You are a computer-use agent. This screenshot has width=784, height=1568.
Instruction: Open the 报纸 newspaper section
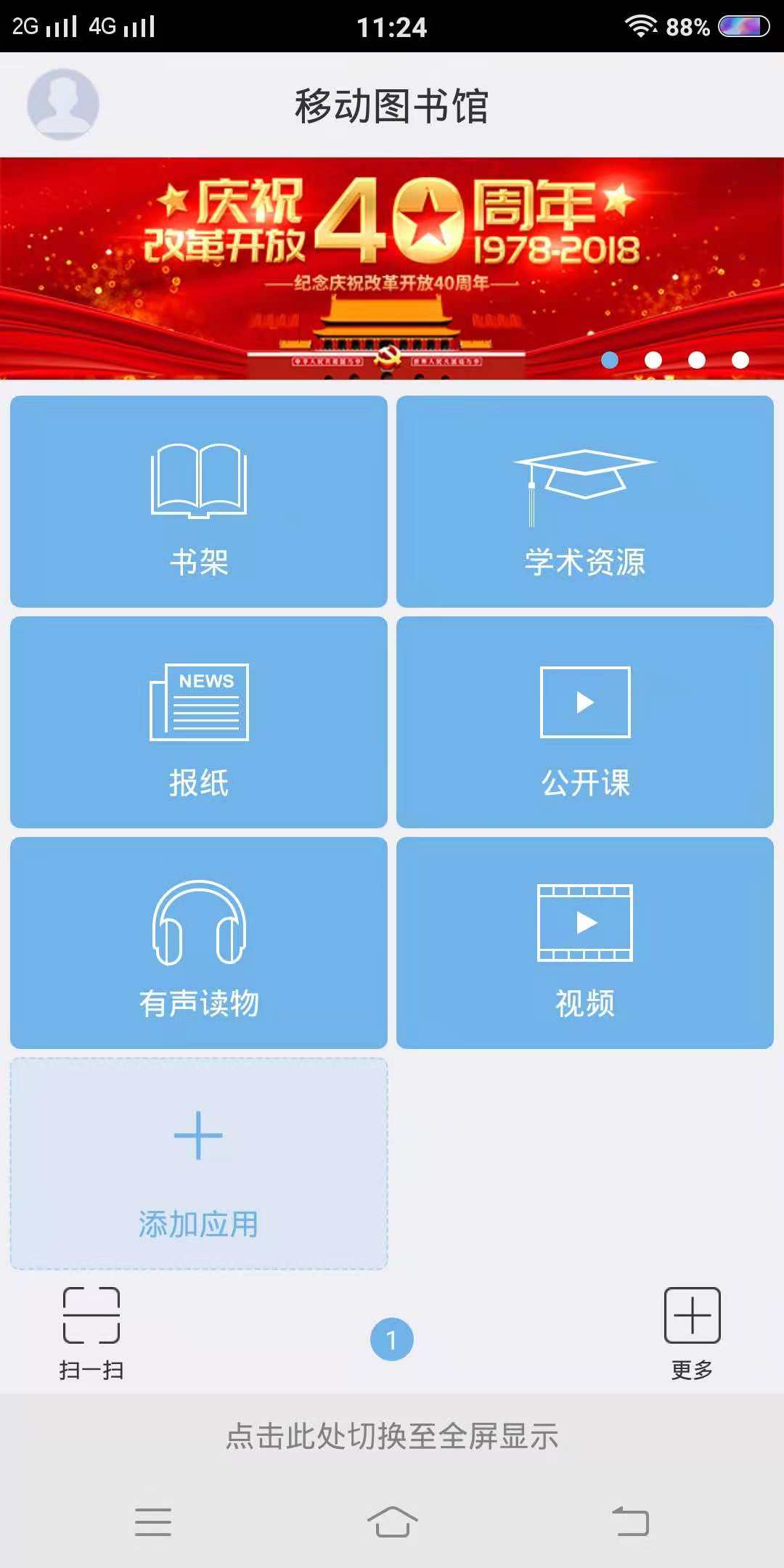pyautogui.click(x=199, y=722)
